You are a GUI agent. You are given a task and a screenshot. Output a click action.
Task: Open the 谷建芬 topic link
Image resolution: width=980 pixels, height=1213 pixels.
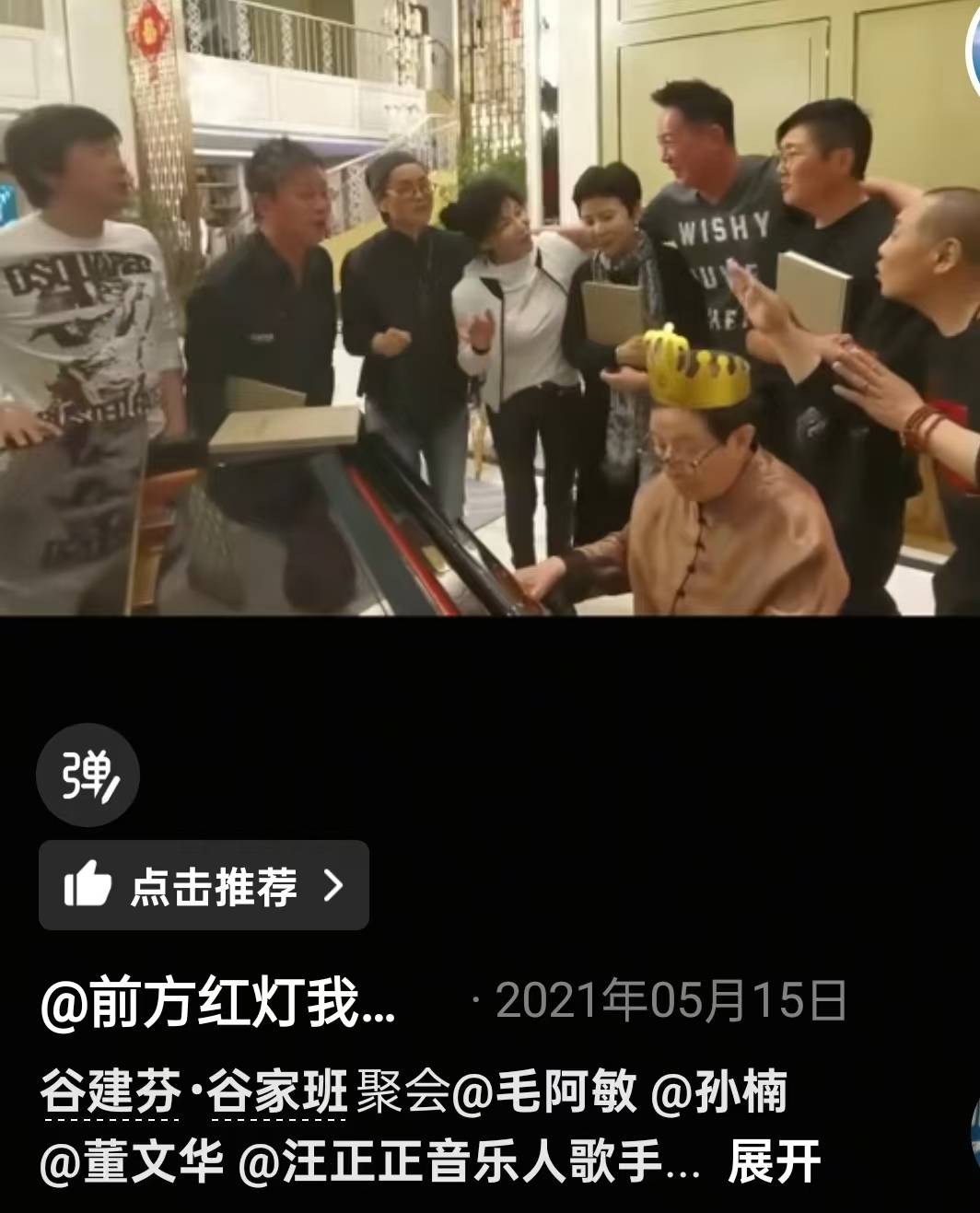(x=110, y=1094)
